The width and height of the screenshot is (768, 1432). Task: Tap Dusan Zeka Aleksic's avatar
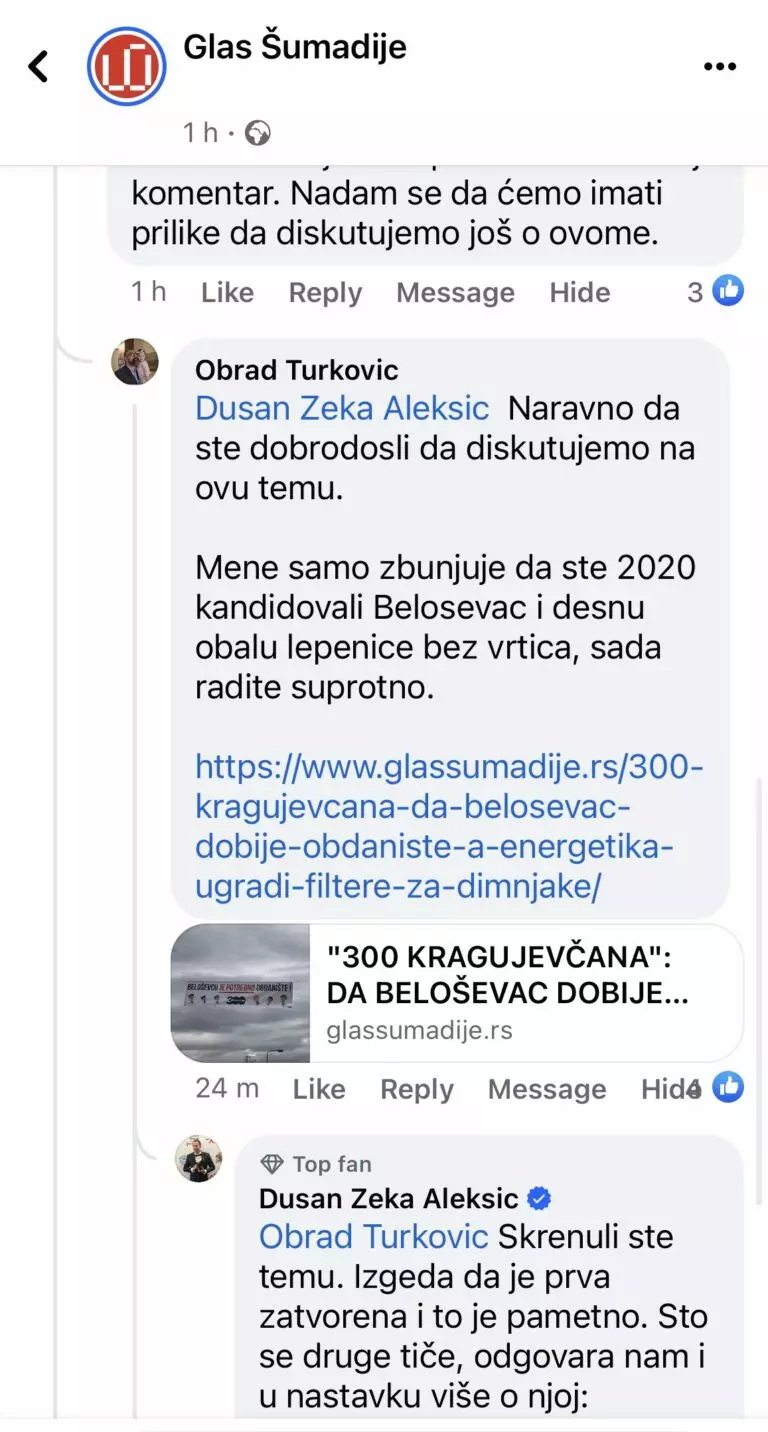198,1159
